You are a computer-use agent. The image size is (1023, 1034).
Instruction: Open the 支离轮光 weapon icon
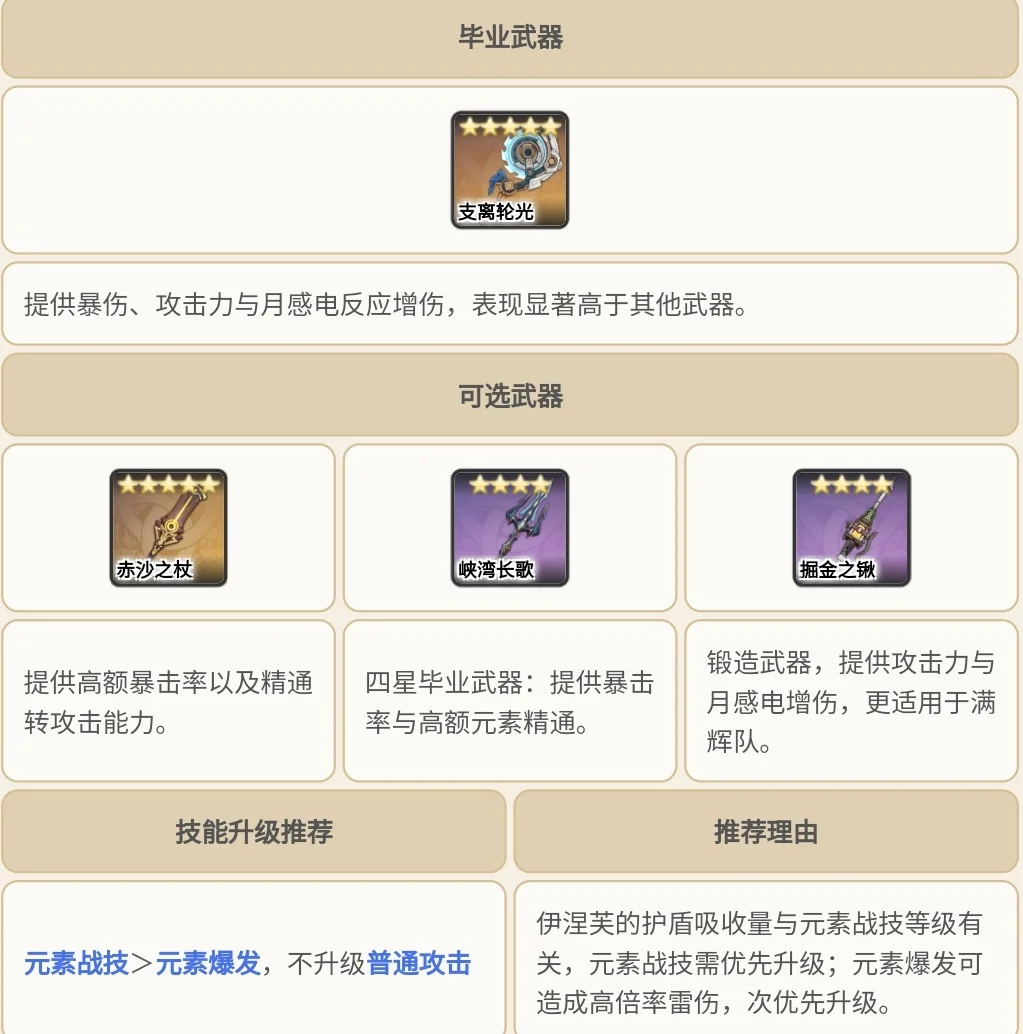click(510, 169)
